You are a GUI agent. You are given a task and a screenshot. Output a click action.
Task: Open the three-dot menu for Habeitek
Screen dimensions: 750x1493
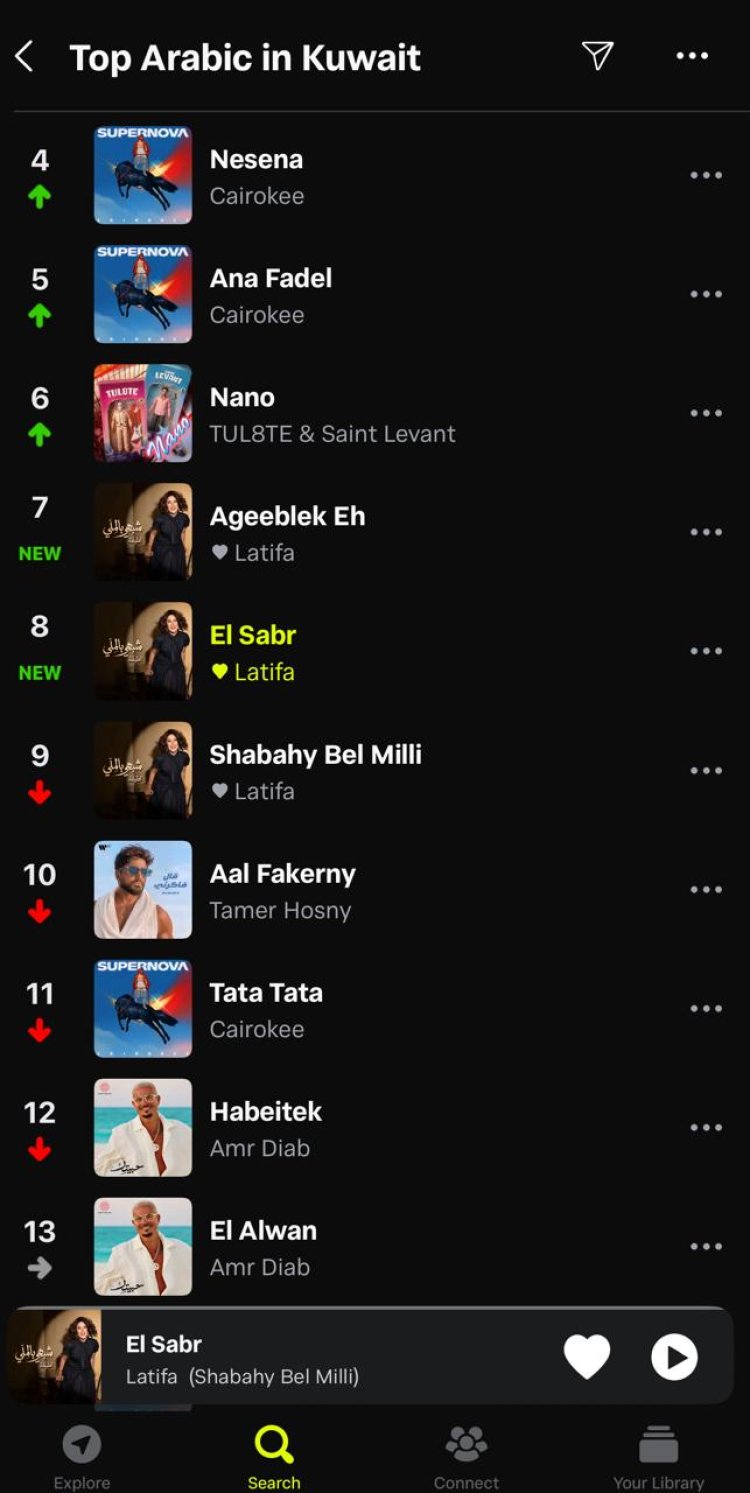[706, 1127]
